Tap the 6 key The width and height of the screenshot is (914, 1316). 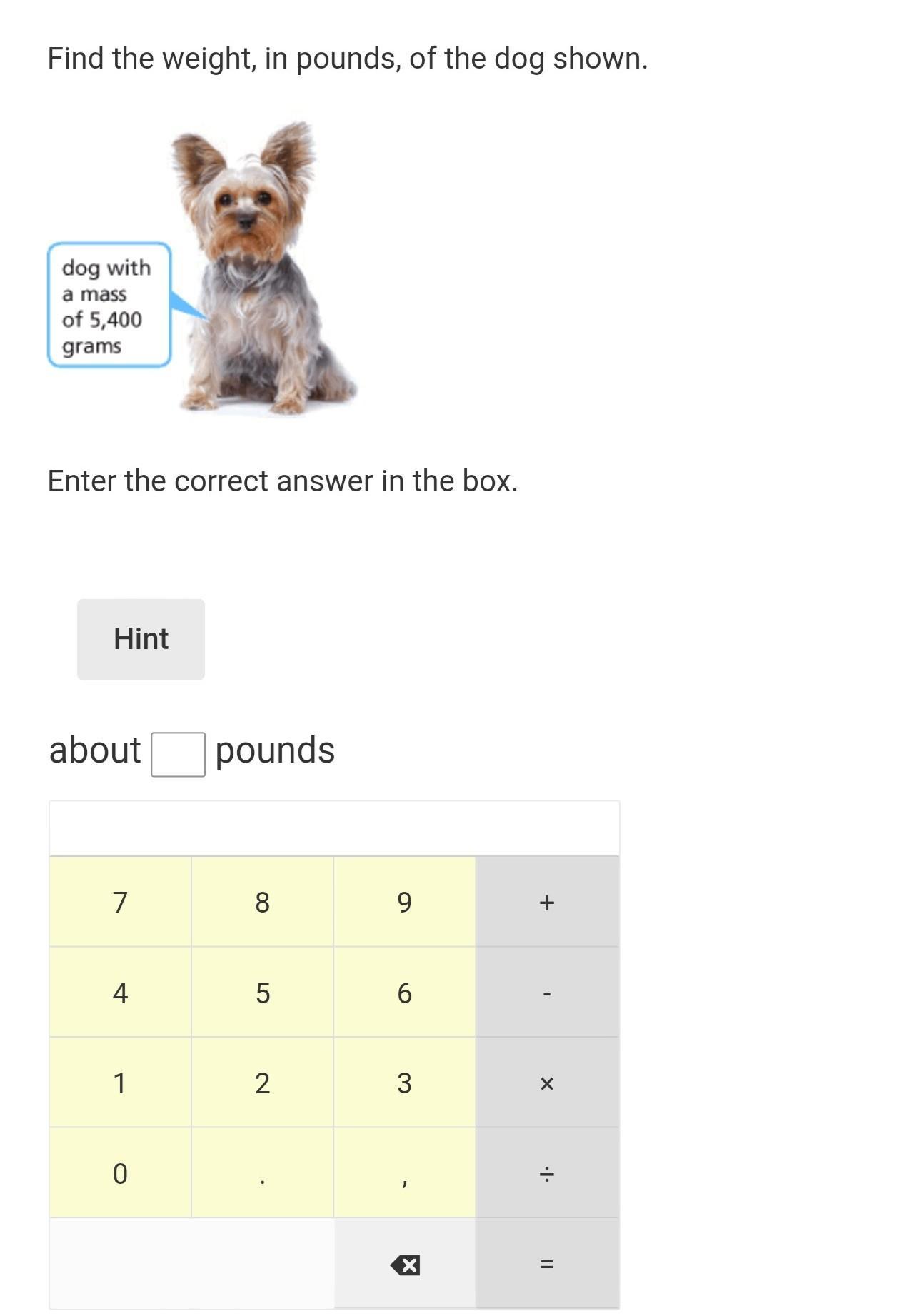pos(404,993)
